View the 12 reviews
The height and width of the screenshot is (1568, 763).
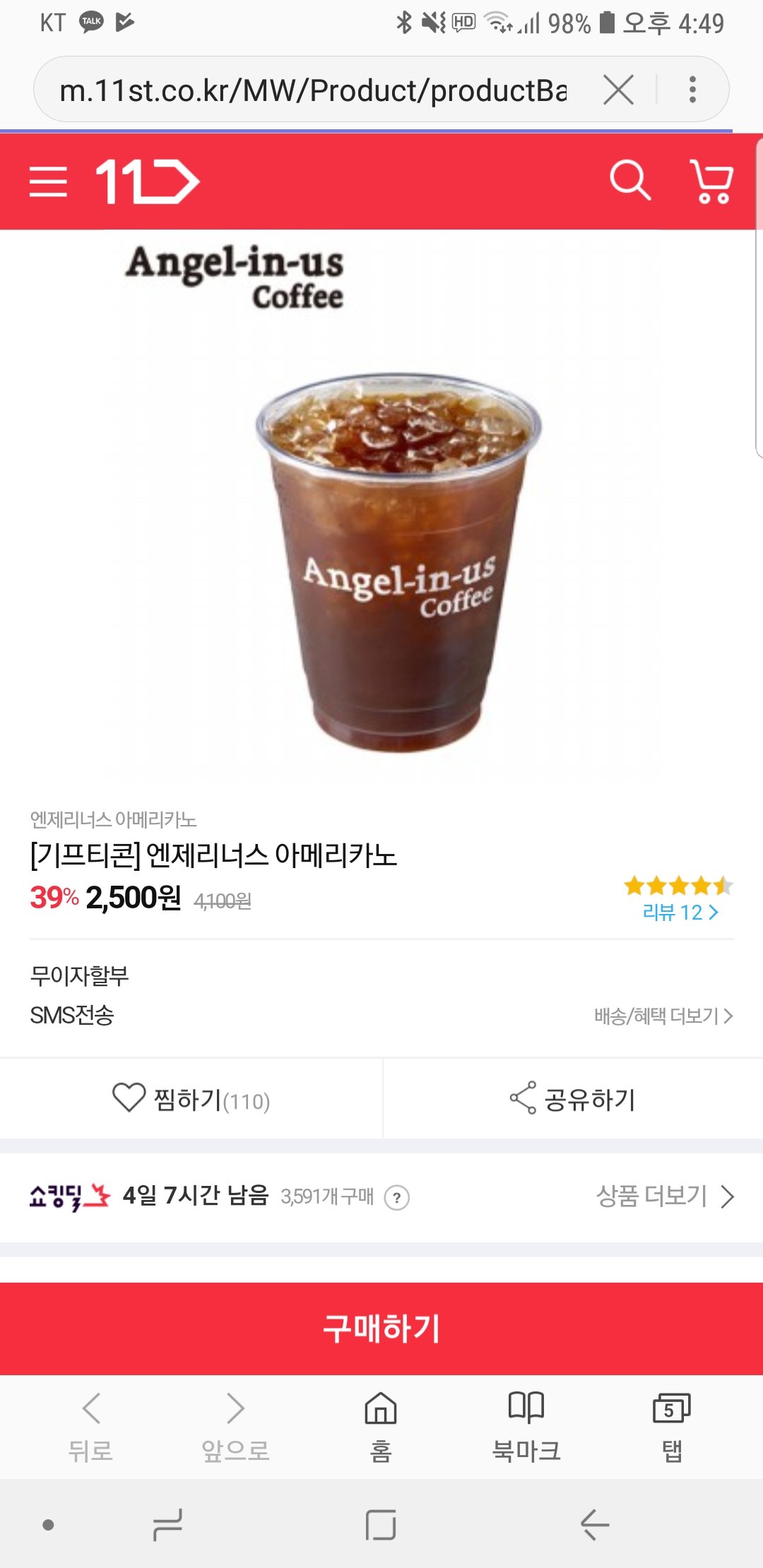[679, 912]
